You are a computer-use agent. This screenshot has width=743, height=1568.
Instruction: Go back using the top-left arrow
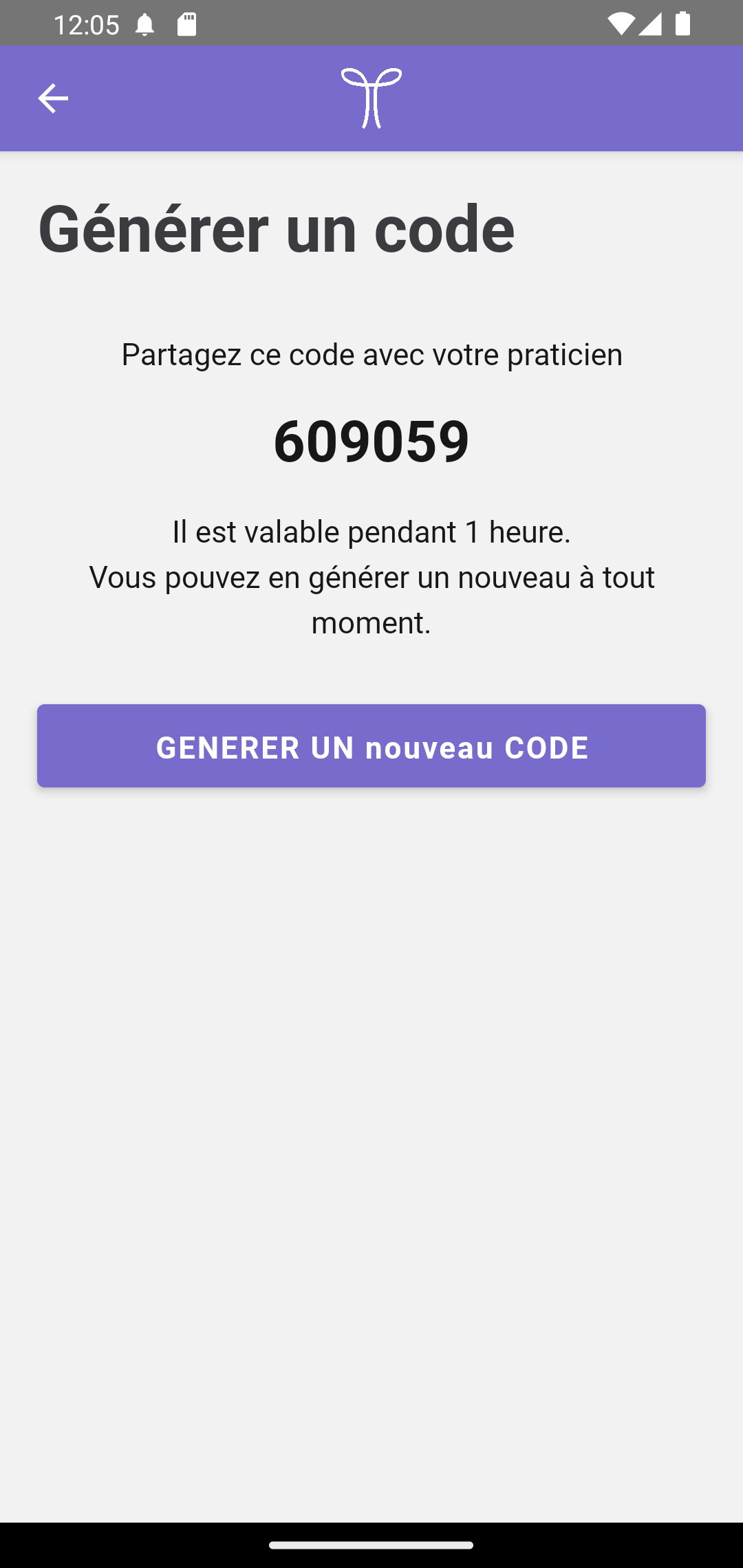[x=53, y=98]
